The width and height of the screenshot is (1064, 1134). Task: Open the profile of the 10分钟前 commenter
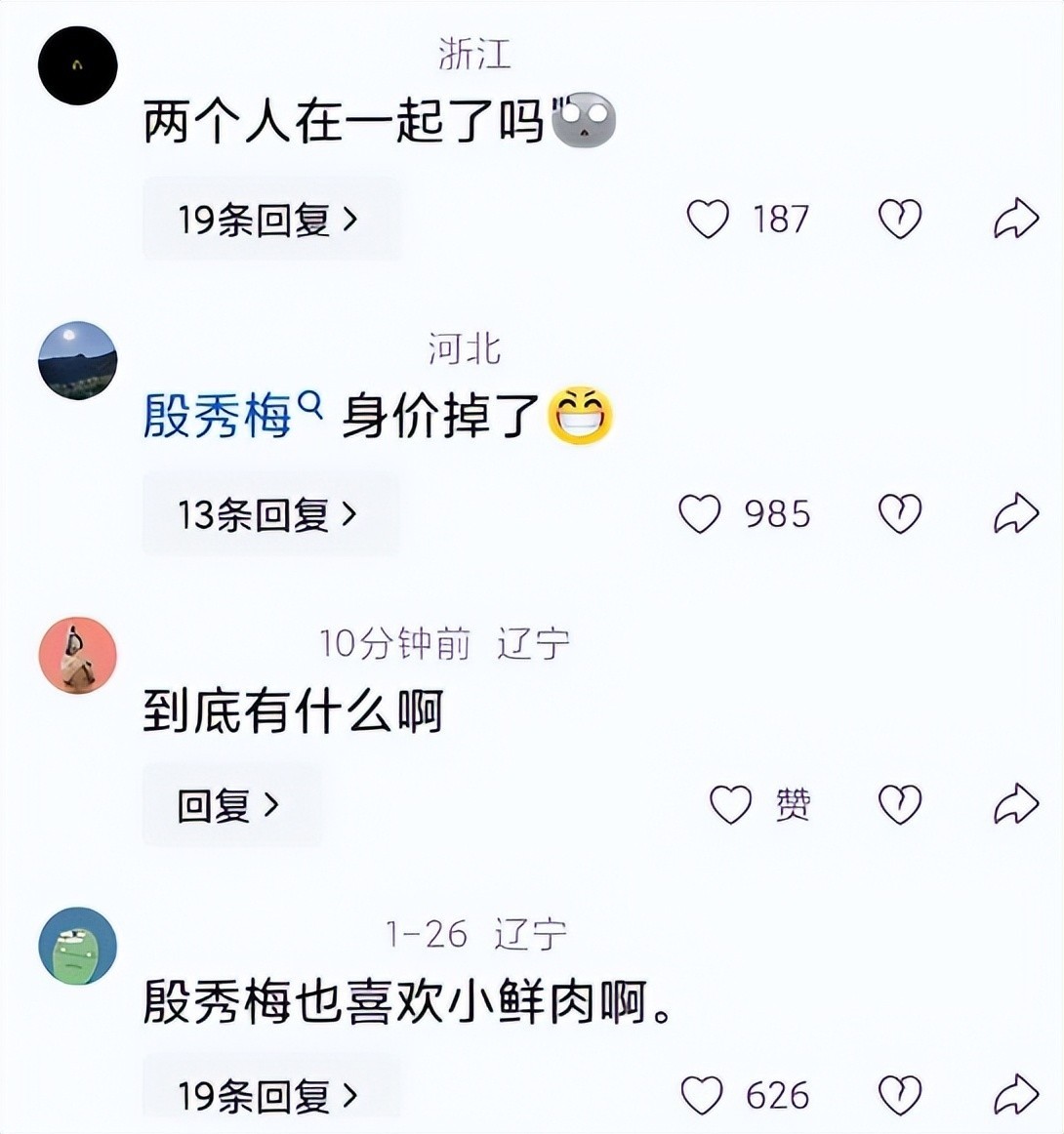pos(77,656)
